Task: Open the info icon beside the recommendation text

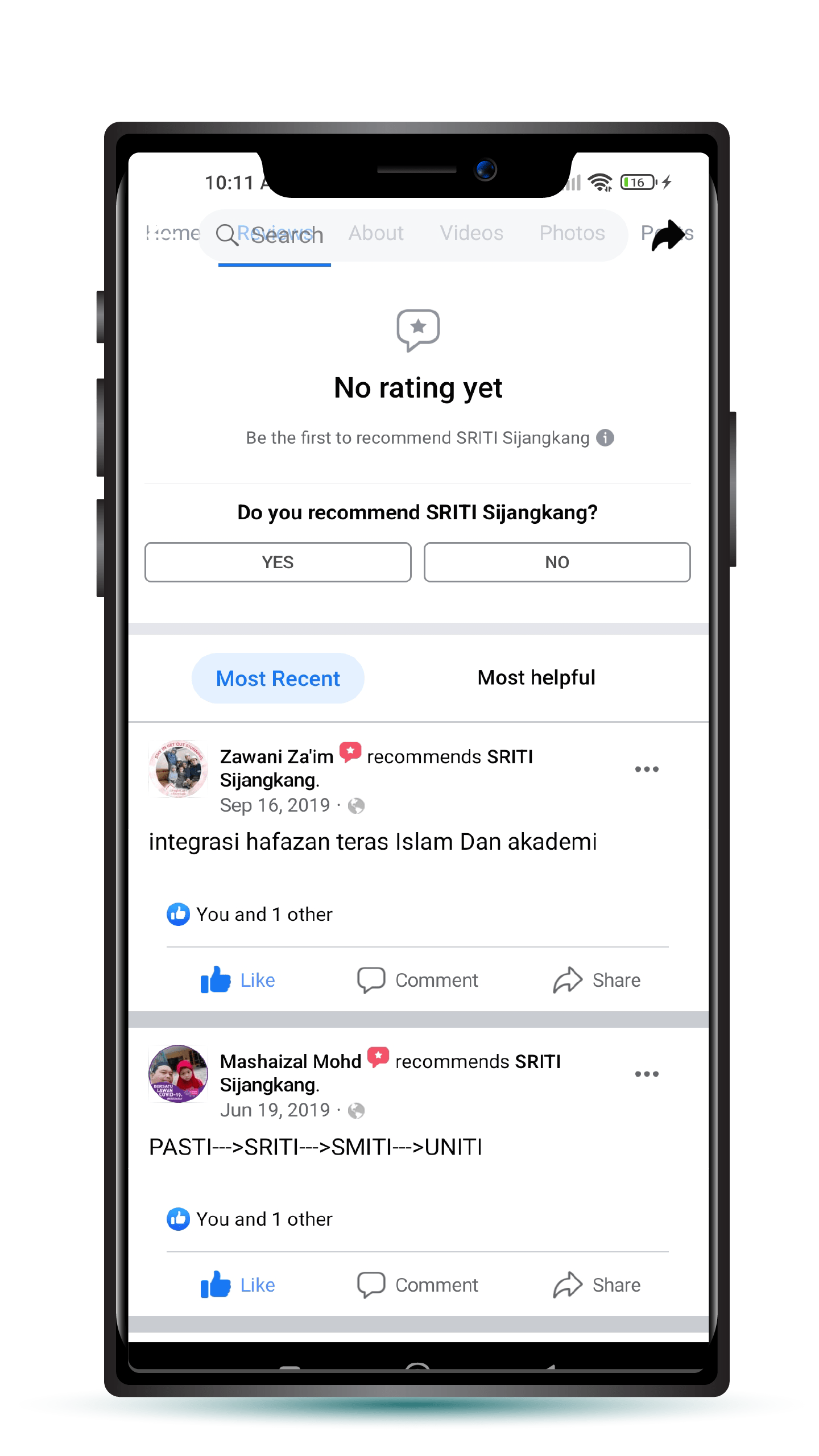Action: click(605, 437)
